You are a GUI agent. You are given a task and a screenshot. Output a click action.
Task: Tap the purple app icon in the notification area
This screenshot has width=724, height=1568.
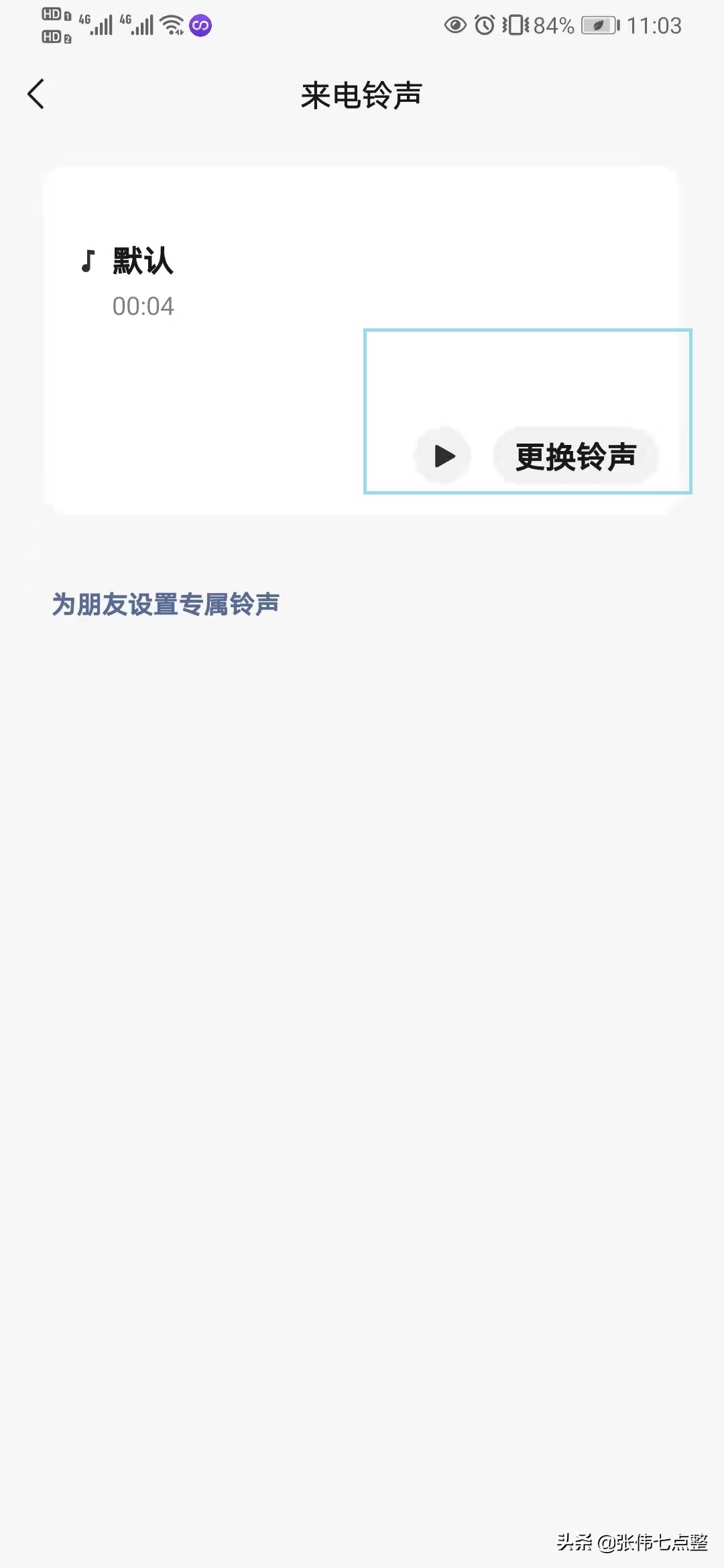click(200, 25)
